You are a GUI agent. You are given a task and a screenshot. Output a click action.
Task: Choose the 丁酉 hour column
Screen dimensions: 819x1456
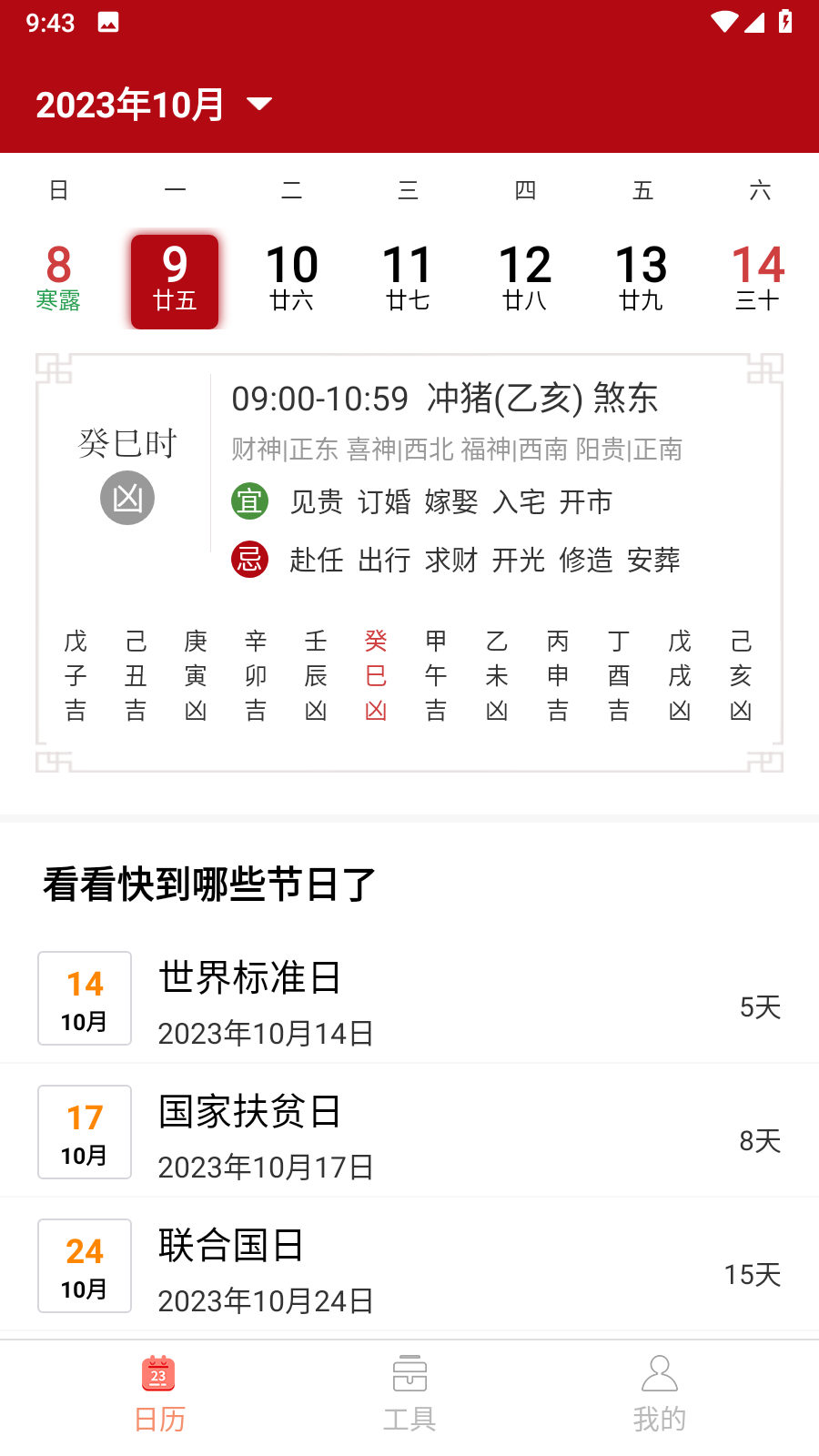[x=619, y=675]
